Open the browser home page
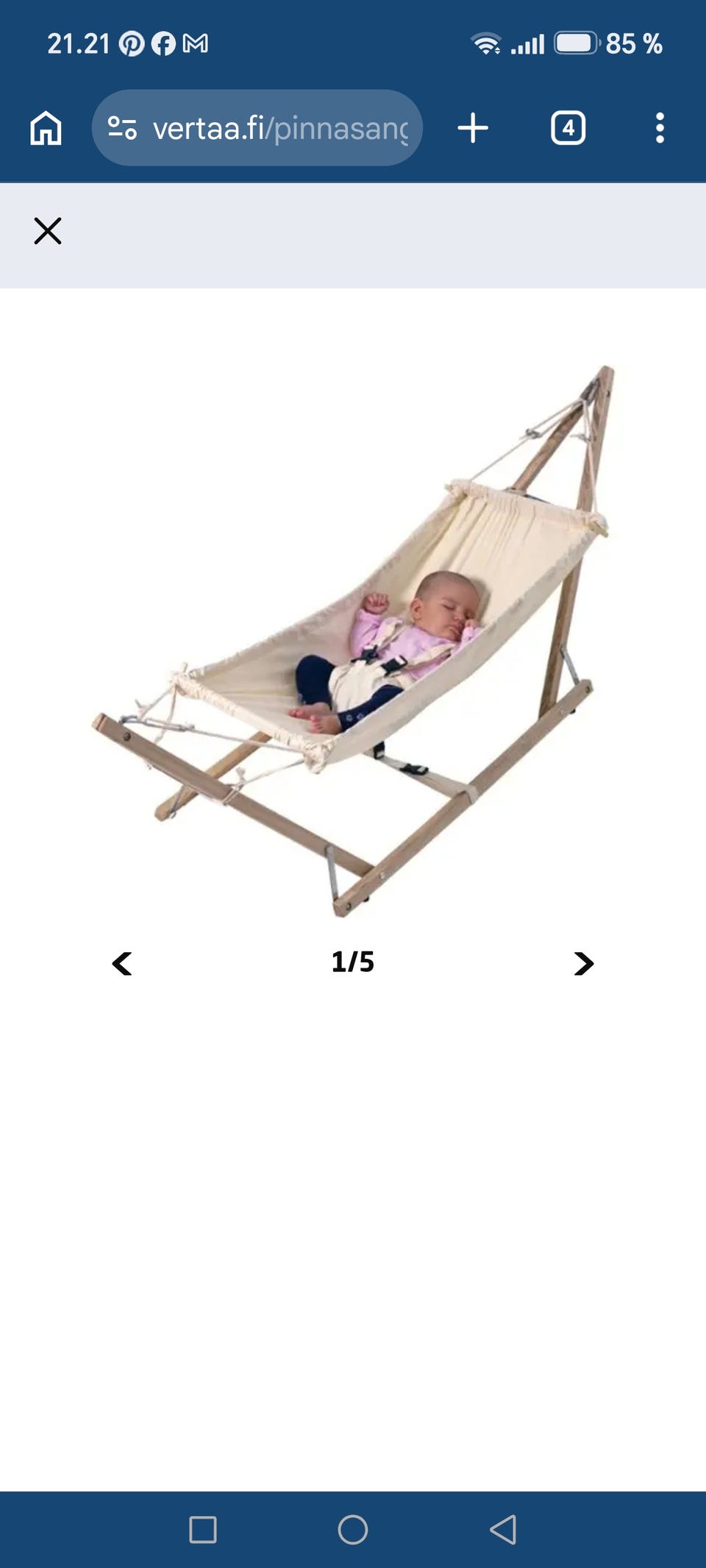This screenshot has height=1568, width=706. (46, 128)
